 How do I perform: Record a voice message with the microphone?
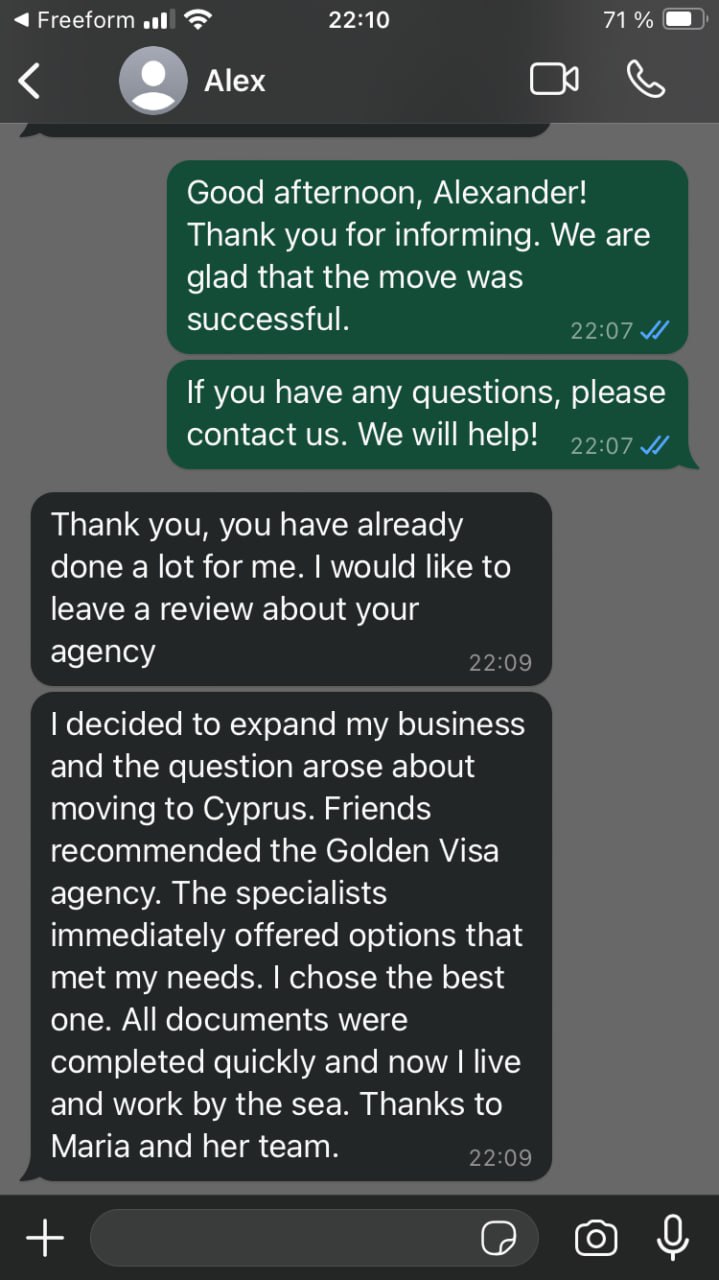tap(672, 1239)
